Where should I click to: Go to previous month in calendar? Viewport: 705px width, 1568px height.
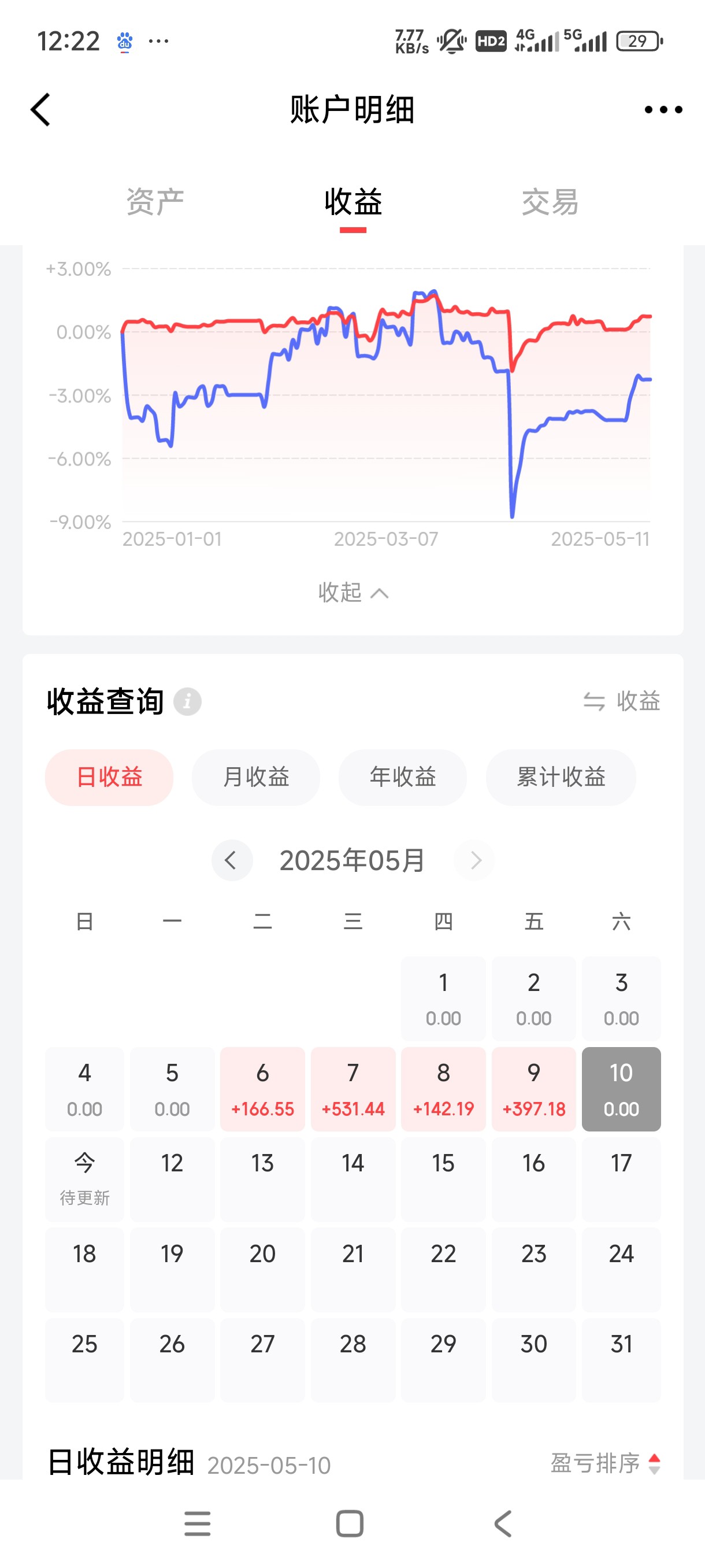[232, 860]
